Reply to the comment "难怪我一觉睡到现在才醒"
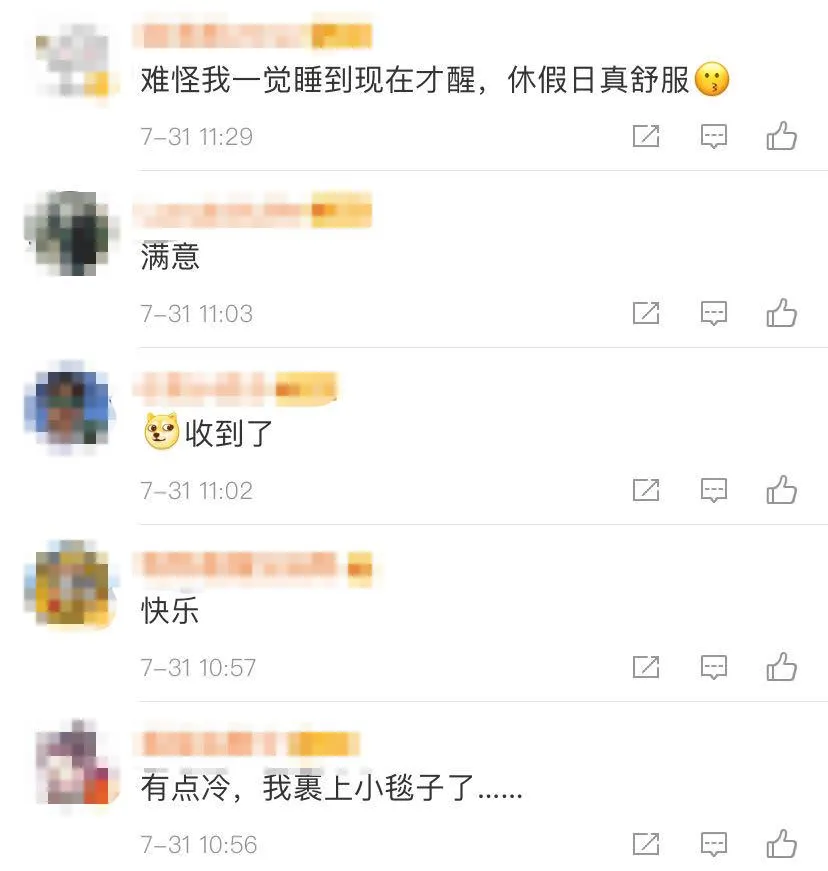This screenshot has width=828, height=871. [x=713, y=136]
